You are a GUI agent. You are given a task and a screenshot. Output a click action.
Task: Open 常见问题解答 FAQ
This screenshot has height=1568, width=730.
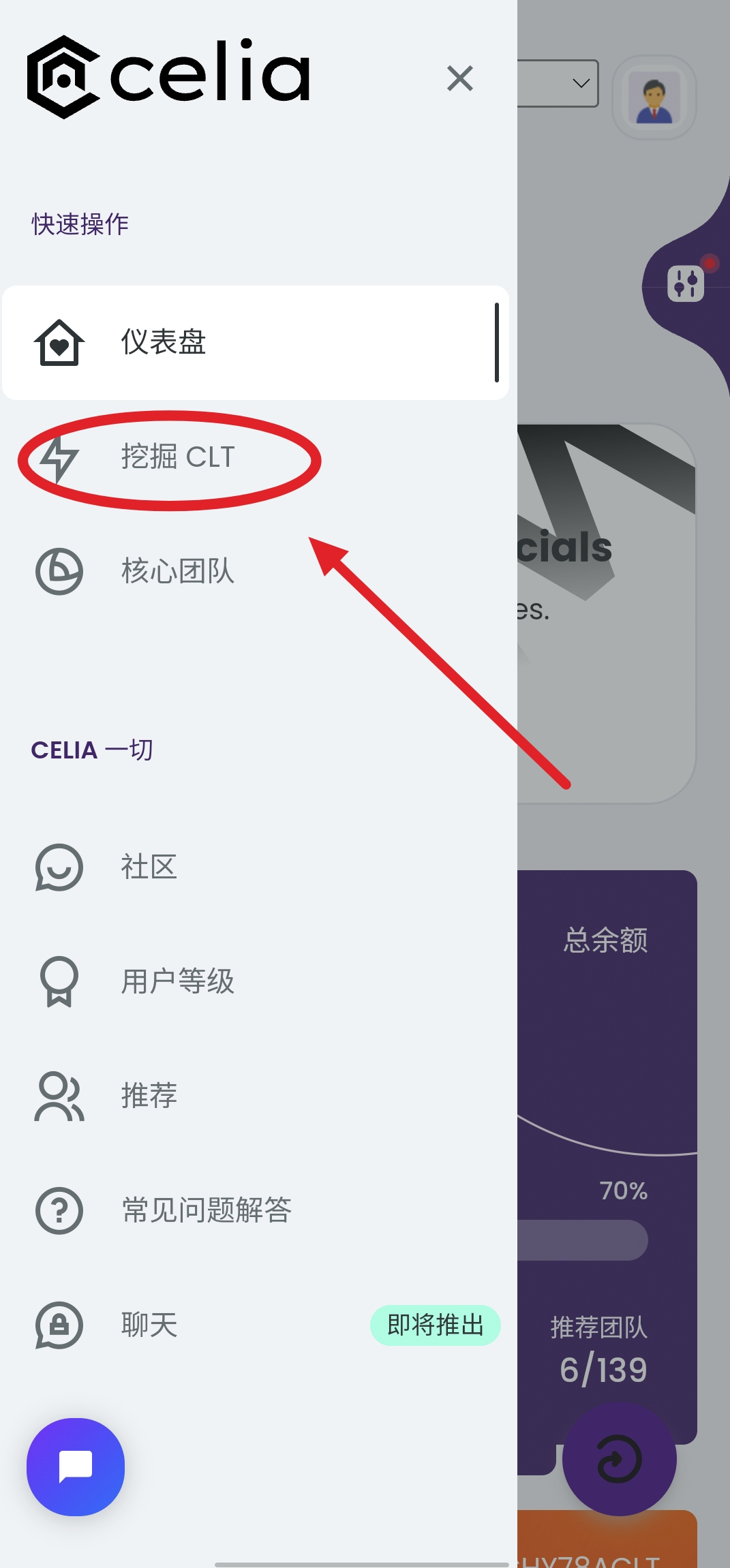pos(206,1210)
